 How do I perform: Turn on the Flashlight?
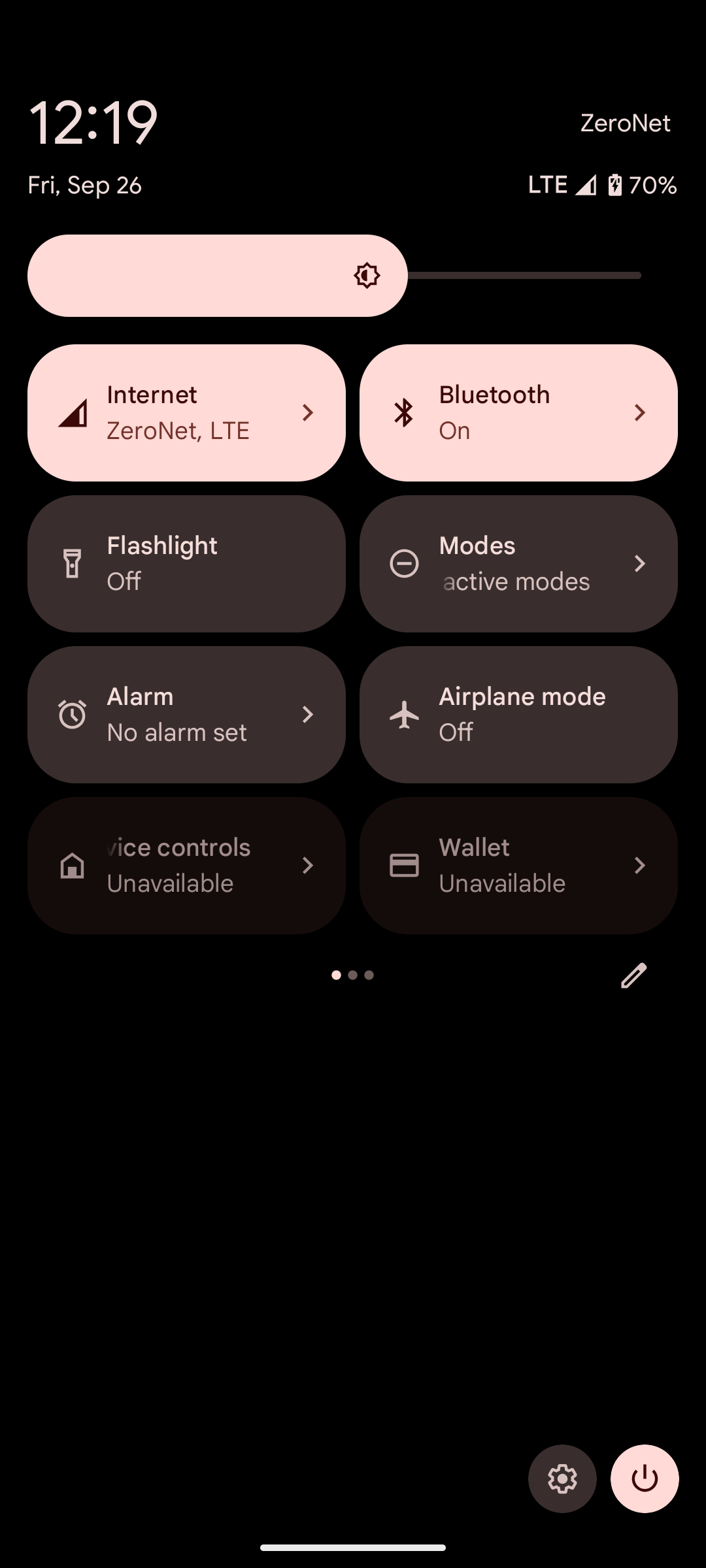point(186,564)
